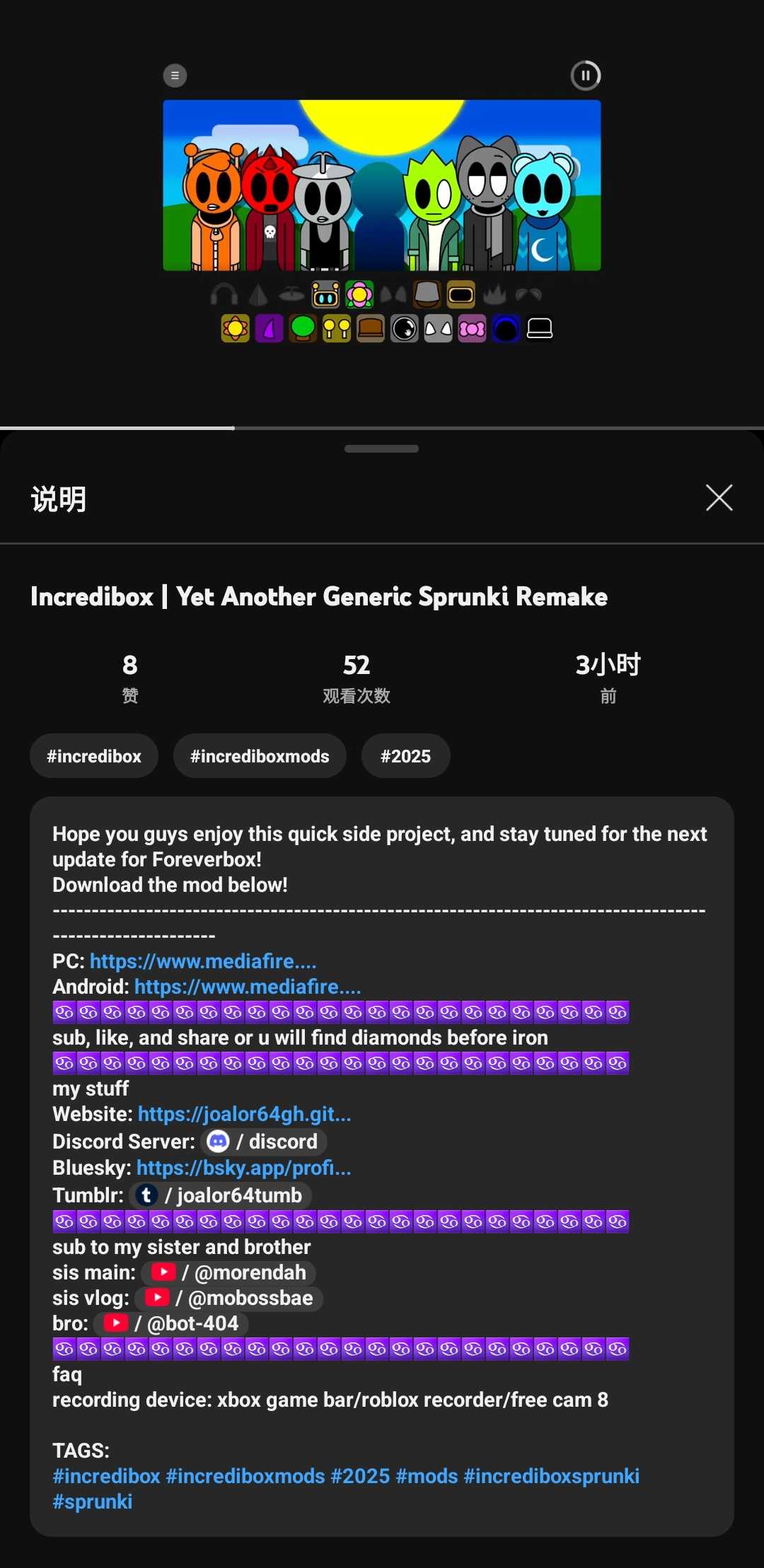
Task: Open the PC mediafire download link
Action: (203, 961)
